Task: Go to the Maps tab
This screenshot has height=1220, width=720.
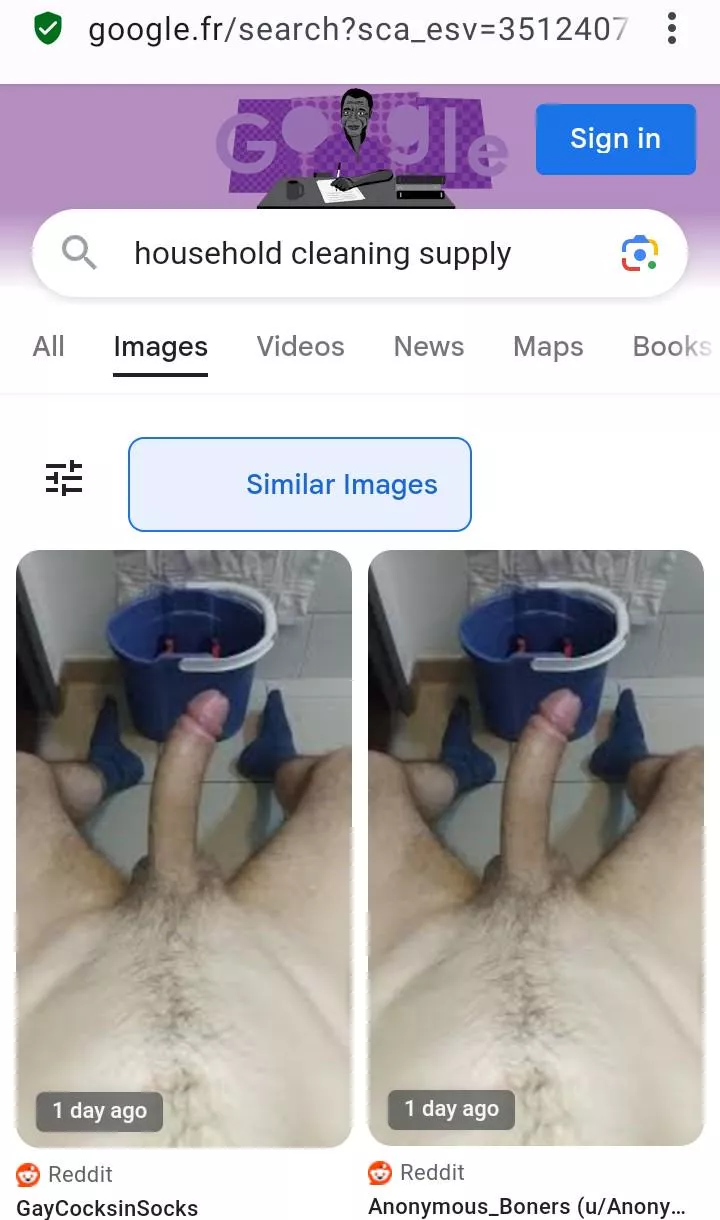Action: coord(547,346)
